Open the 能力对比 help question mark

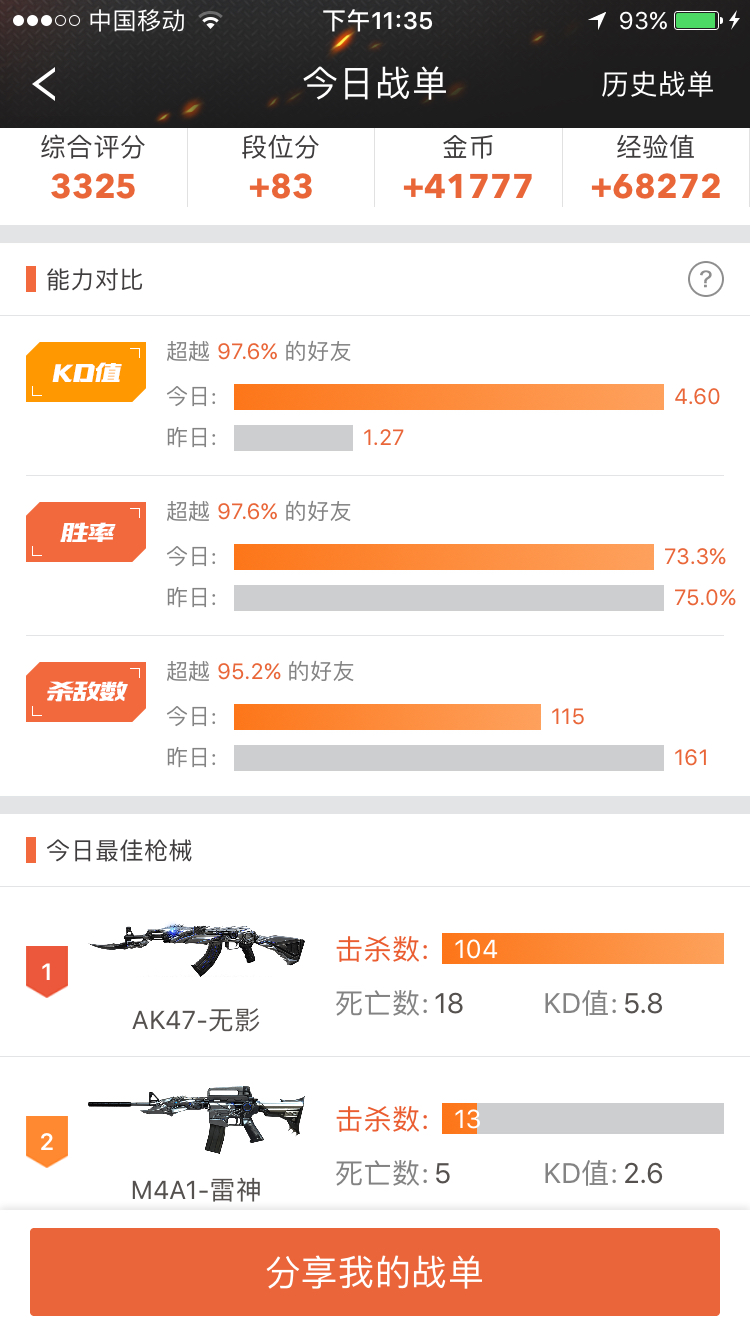tap(706, 279)
